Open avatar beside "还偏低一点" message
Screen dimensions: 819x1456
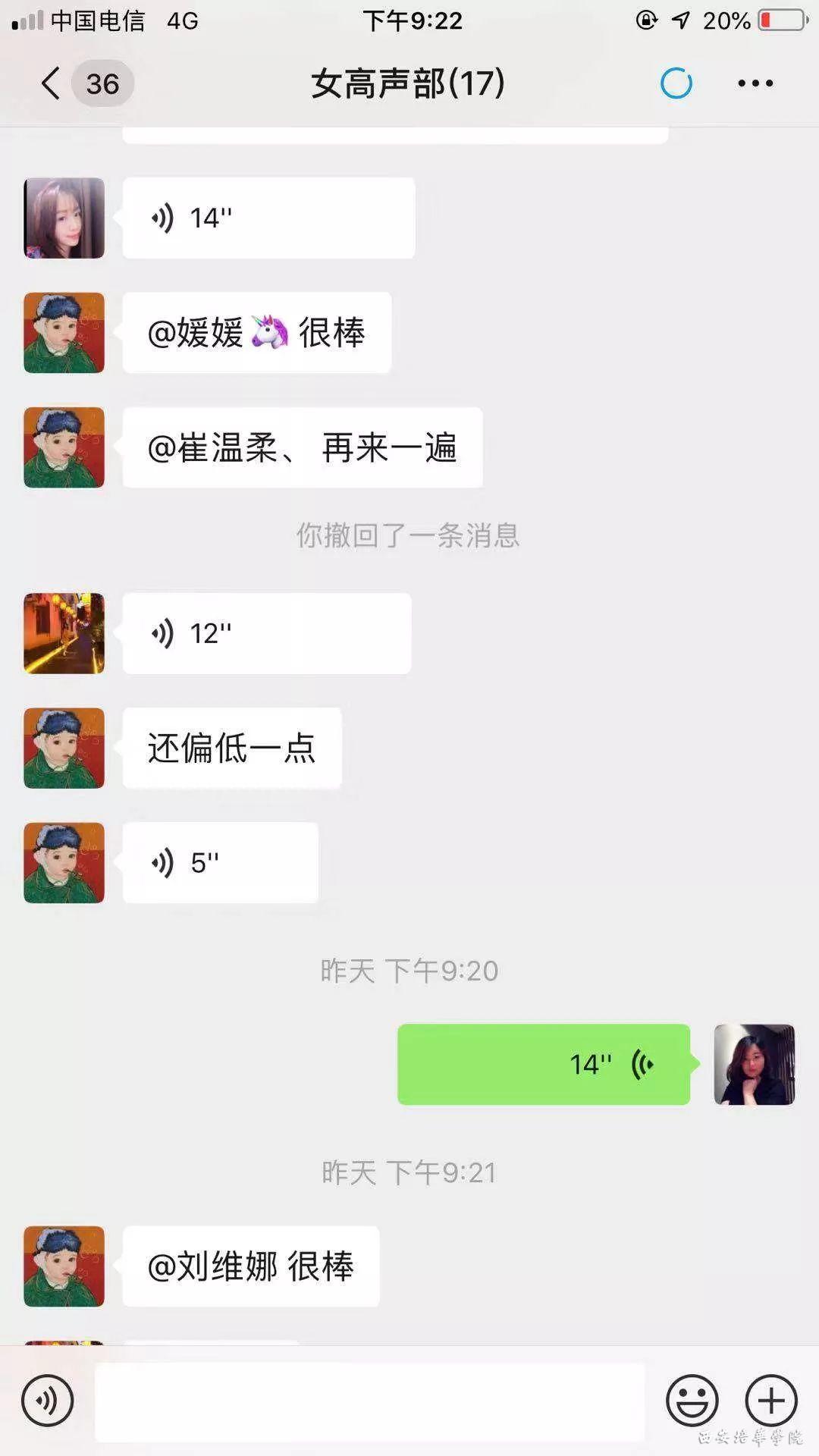tap(64, 748)
